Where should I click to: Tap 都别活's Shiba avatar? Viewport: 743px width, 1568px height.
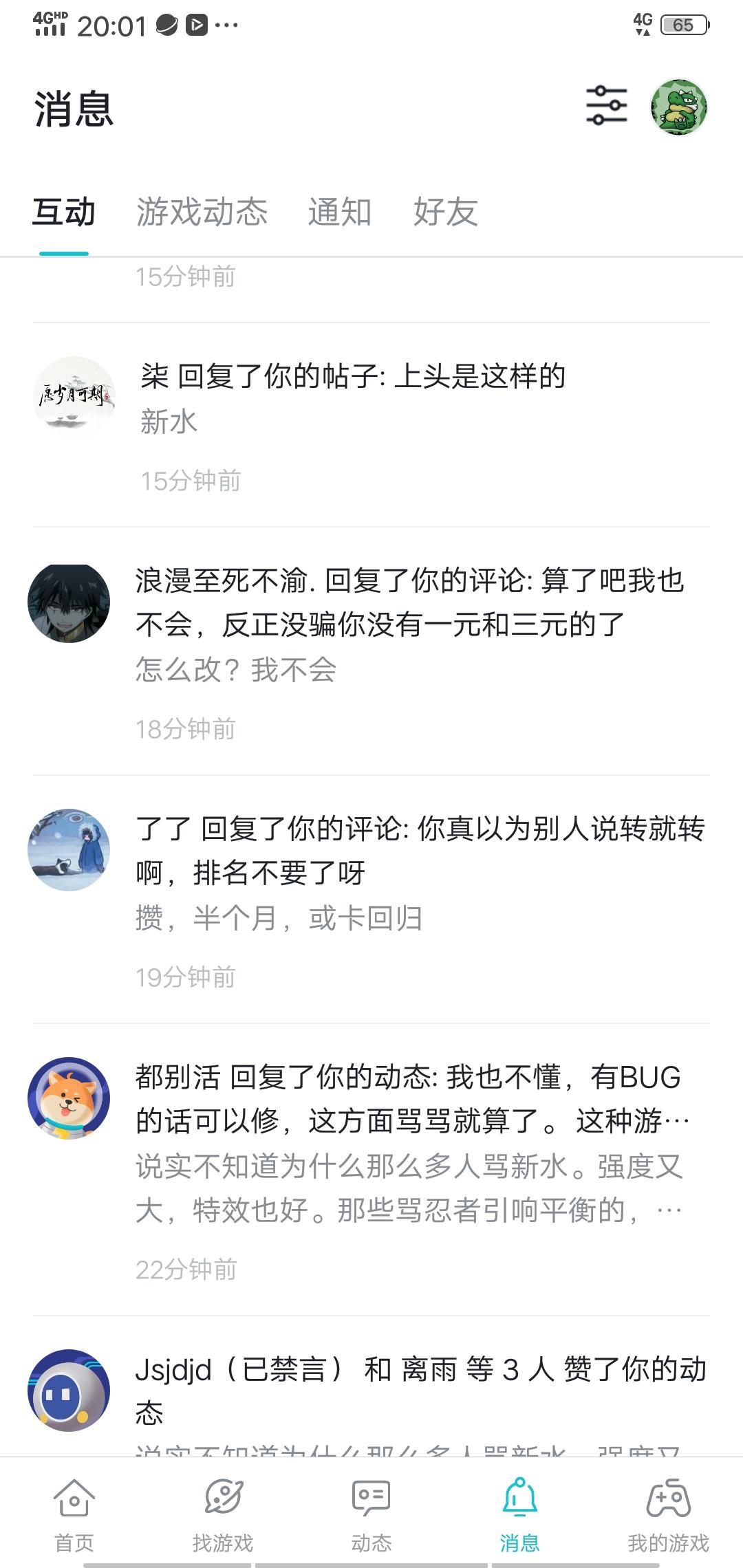coord(69,1098)
